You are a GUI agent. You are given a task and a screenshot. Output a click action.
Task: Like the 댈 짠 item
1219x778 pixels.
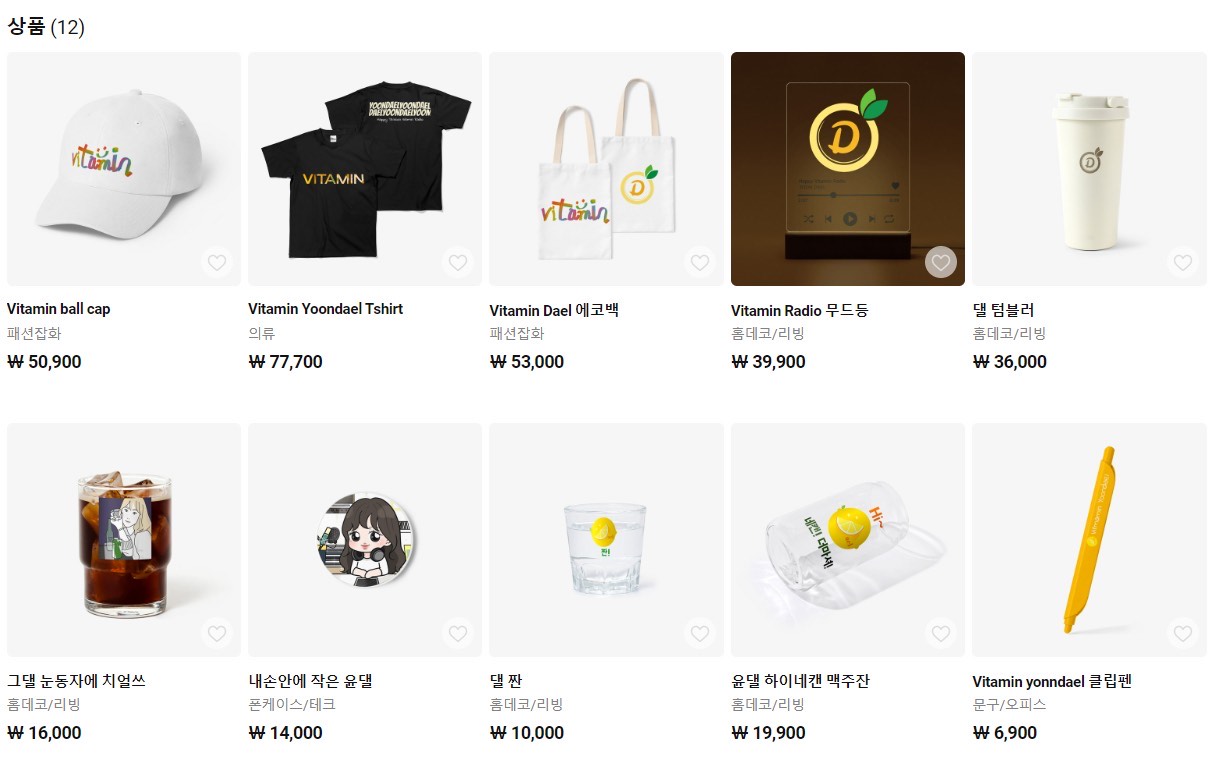[700, 633]
